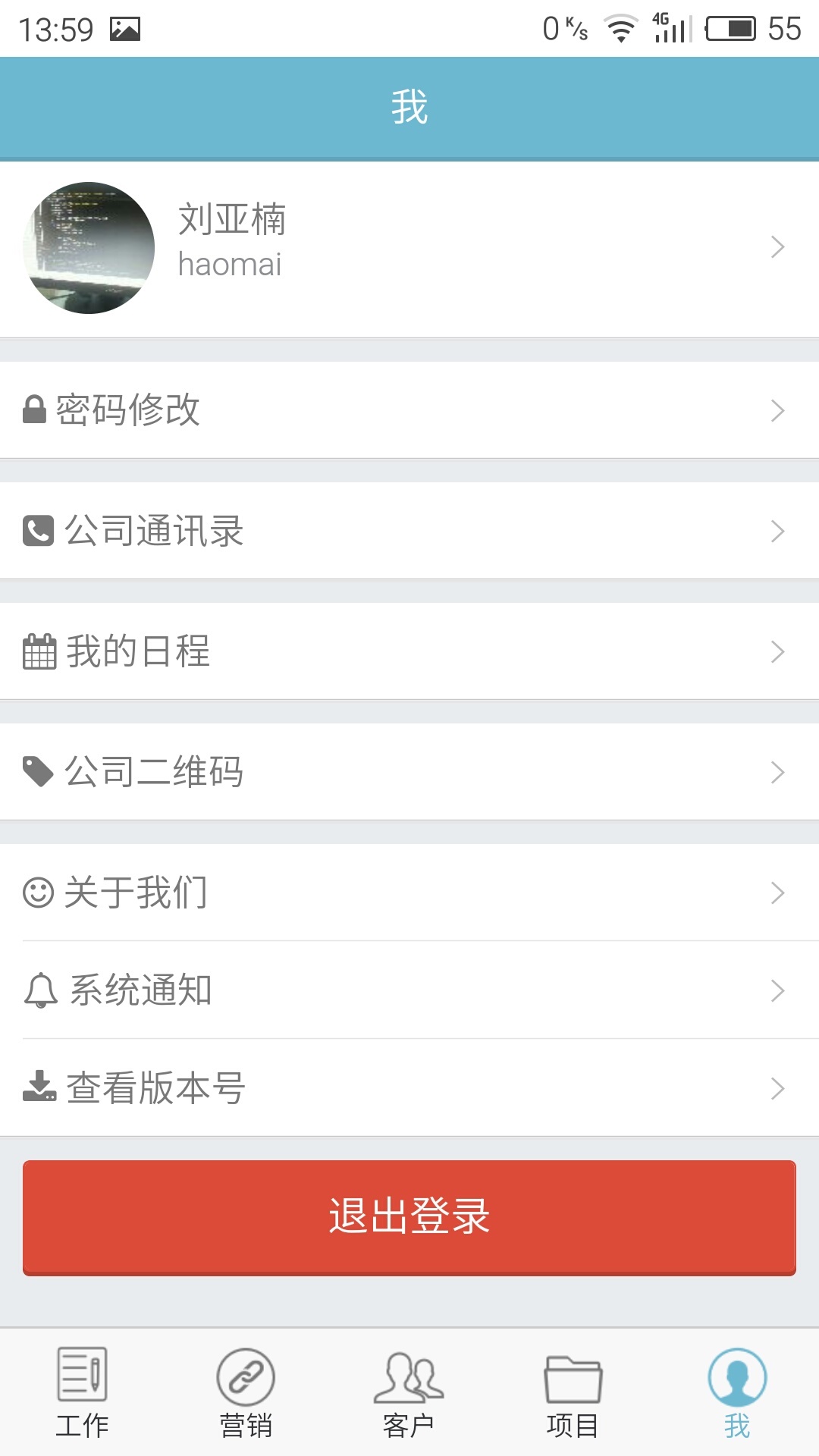Tap 查看版本号 to view version
Screen dimensions: 819x1456
pos(409,1088)
